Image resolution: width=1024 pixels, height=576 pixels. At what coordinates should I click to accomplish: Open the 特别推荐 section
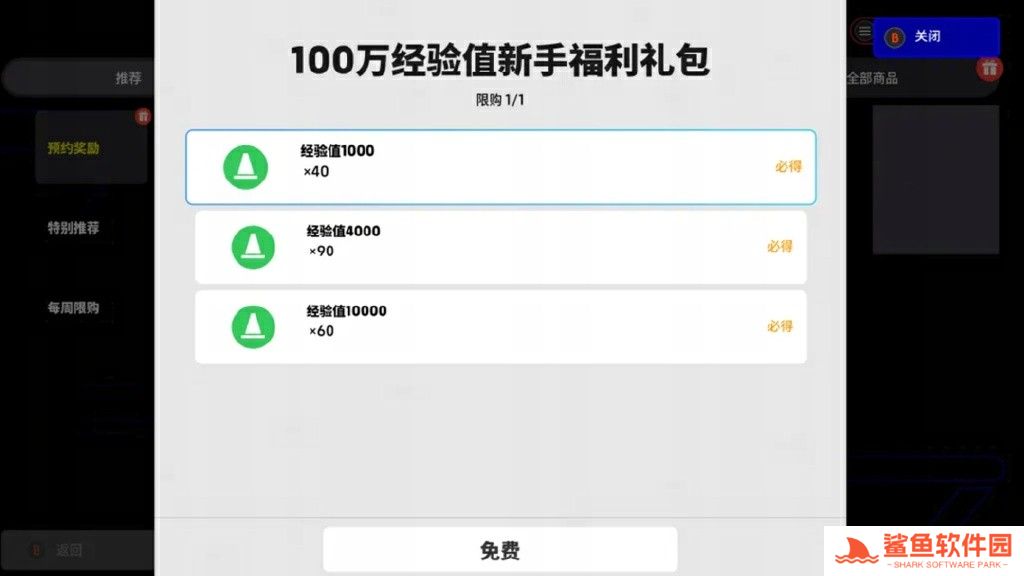[x=75, y=228]
